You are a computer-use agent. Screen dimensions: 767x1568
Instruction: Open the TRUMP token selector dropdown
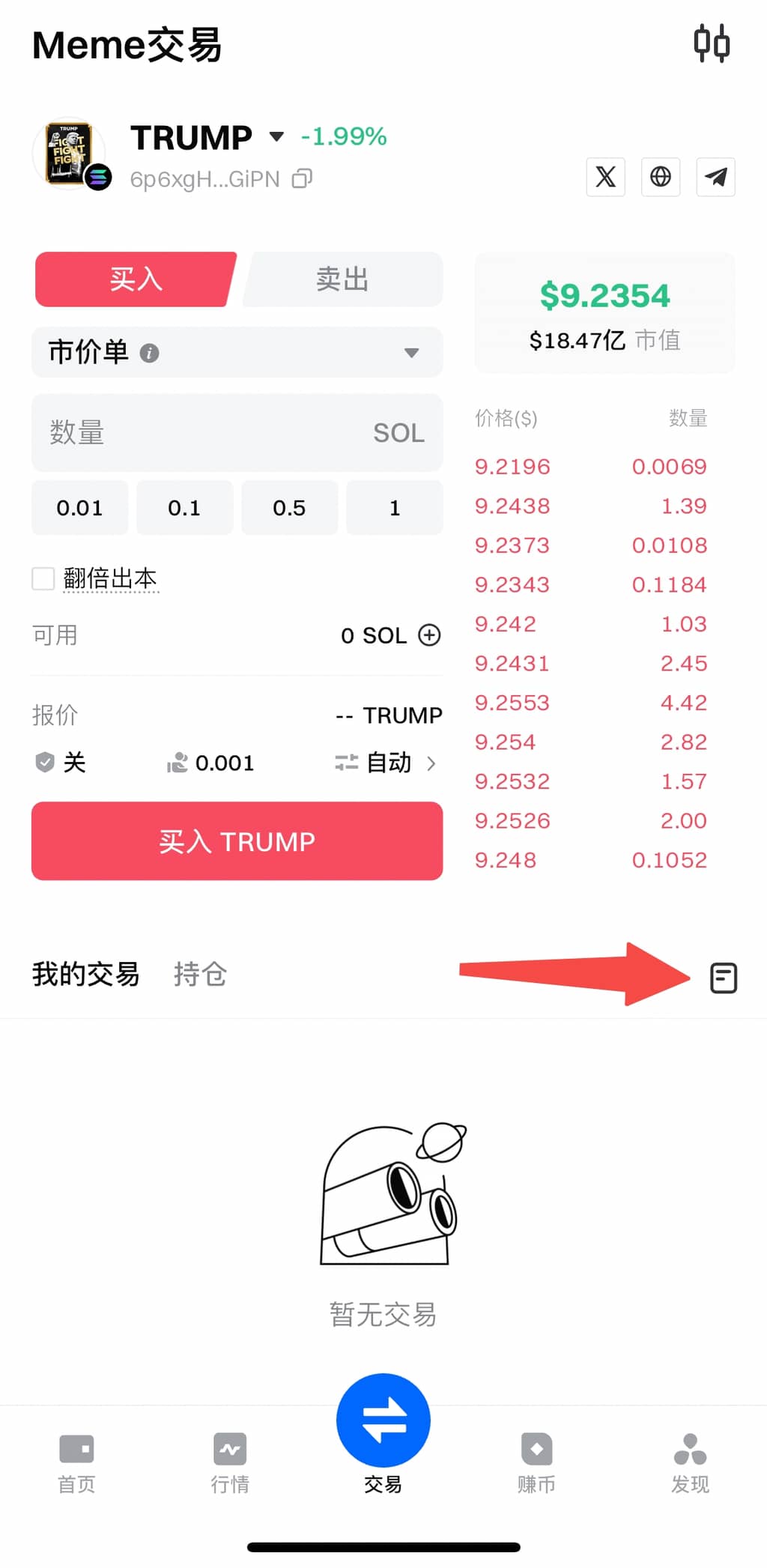tap(276, 137)
